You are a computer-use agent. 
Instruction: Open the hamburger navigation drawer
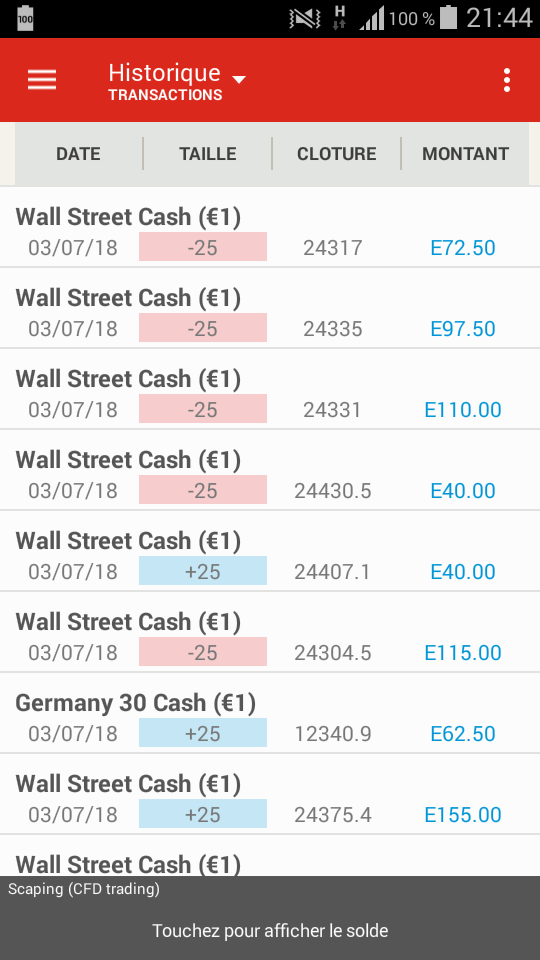point(42,80)
